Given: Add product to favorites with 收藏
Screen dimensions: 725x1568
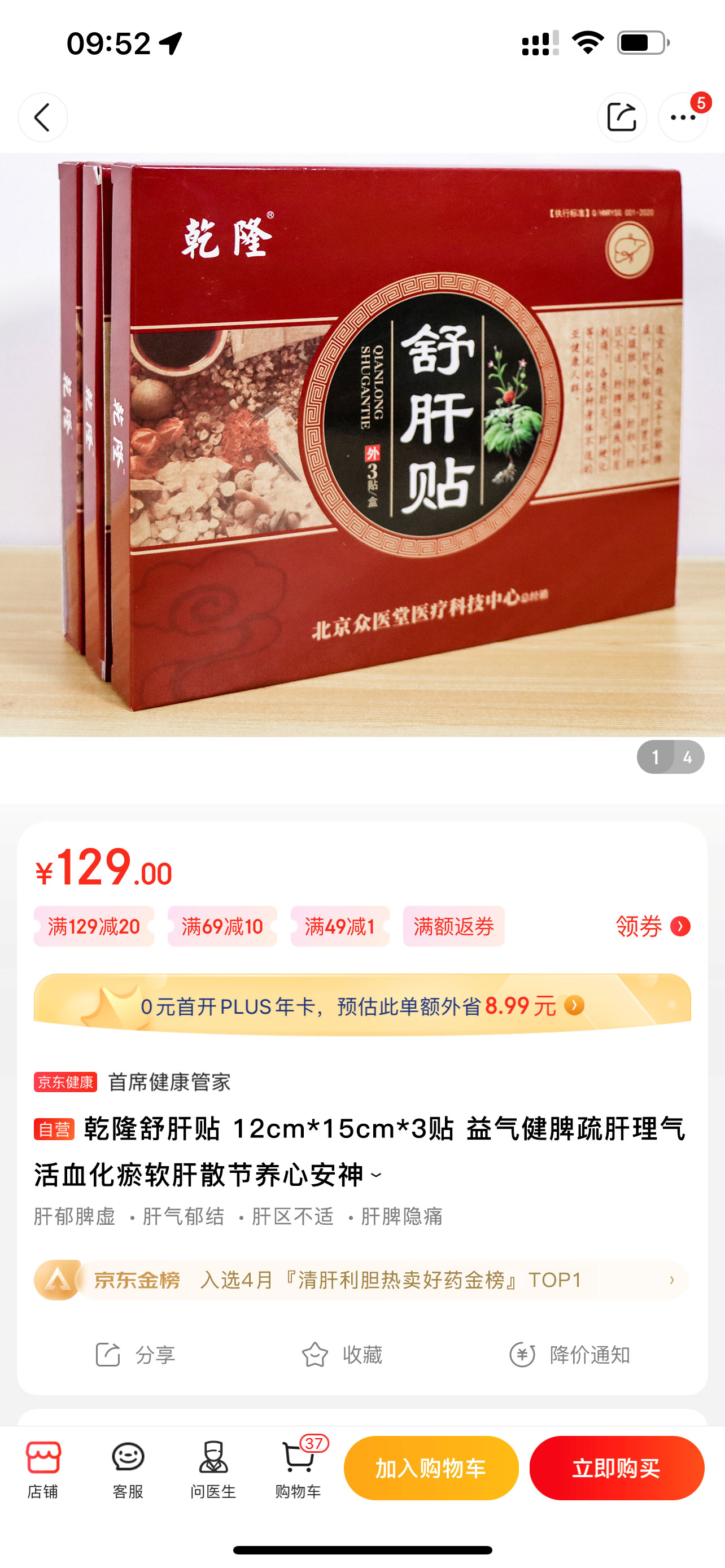Looking at the screenshot, I should (342, 1355).
